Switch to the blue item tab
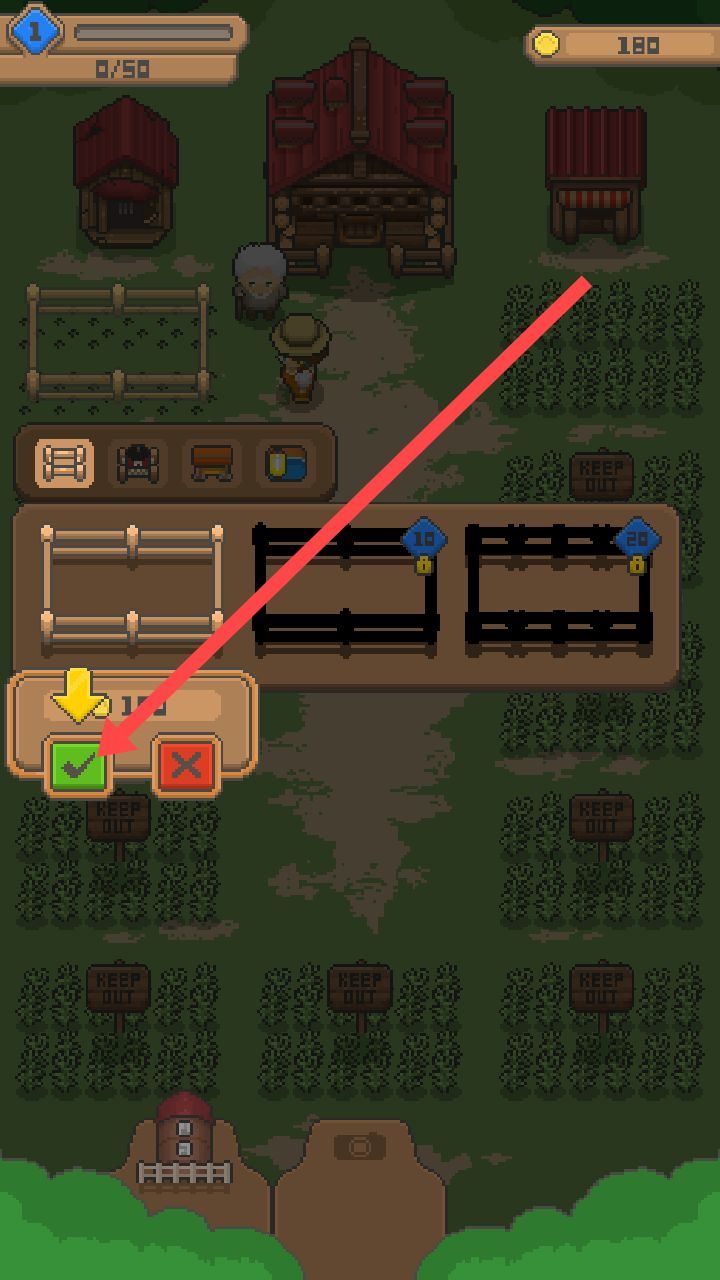Screen dimensions: 720x1280 pyautogui.click(x=285, y=463)
